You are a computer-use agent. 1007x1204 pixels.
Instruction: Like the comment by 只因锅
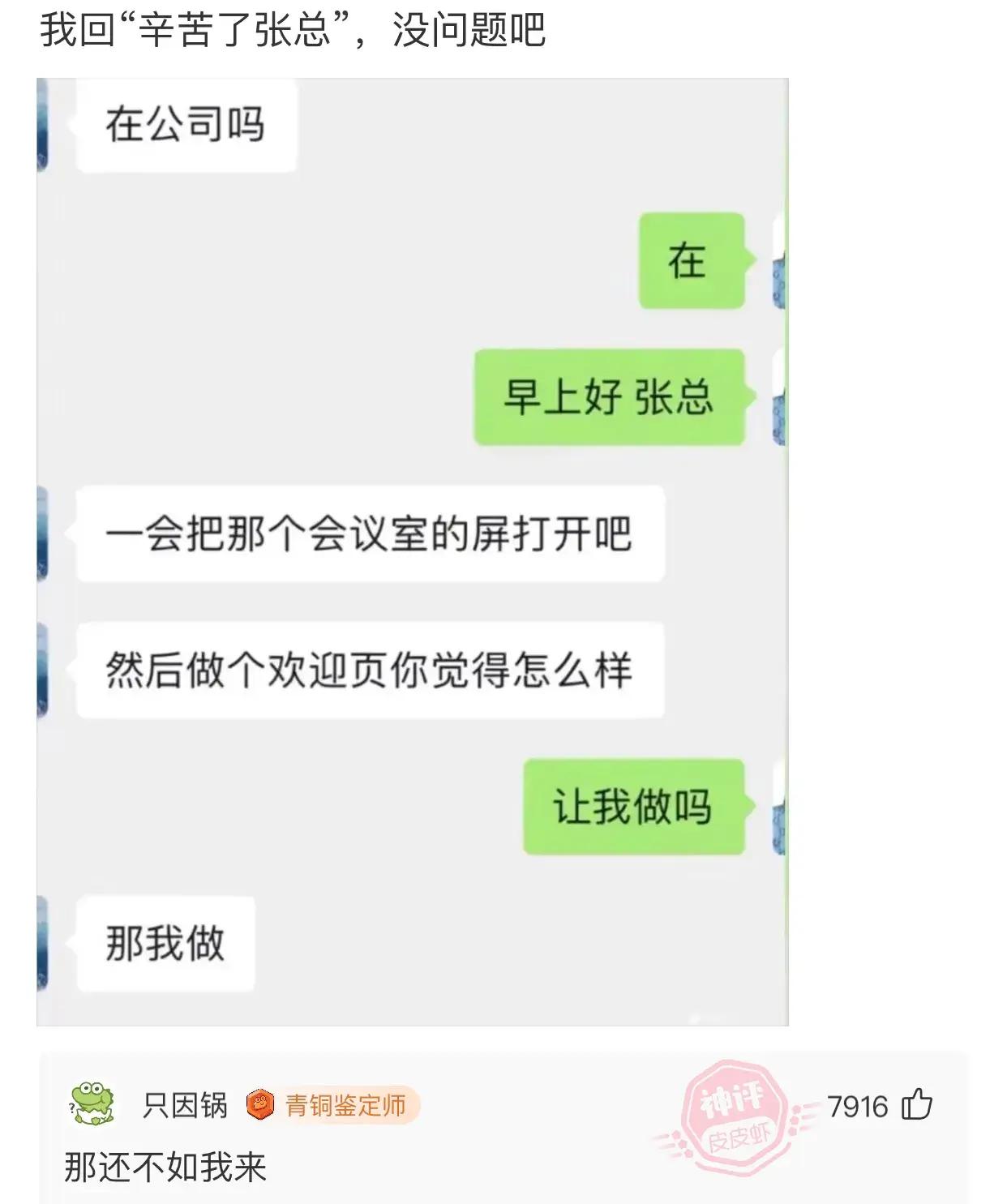(x=917, y=1105)
